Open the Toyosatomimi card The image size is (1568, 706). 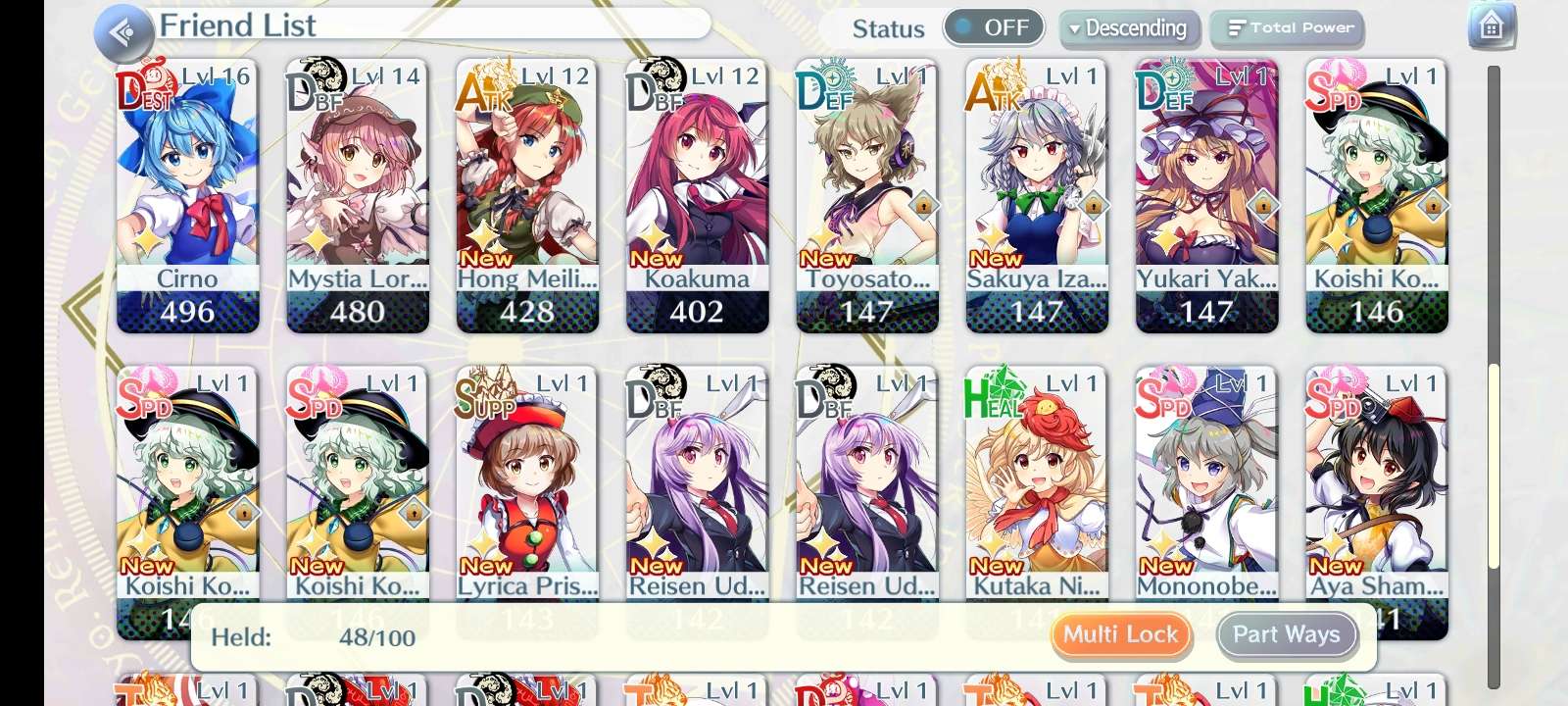tap(866, 196)
